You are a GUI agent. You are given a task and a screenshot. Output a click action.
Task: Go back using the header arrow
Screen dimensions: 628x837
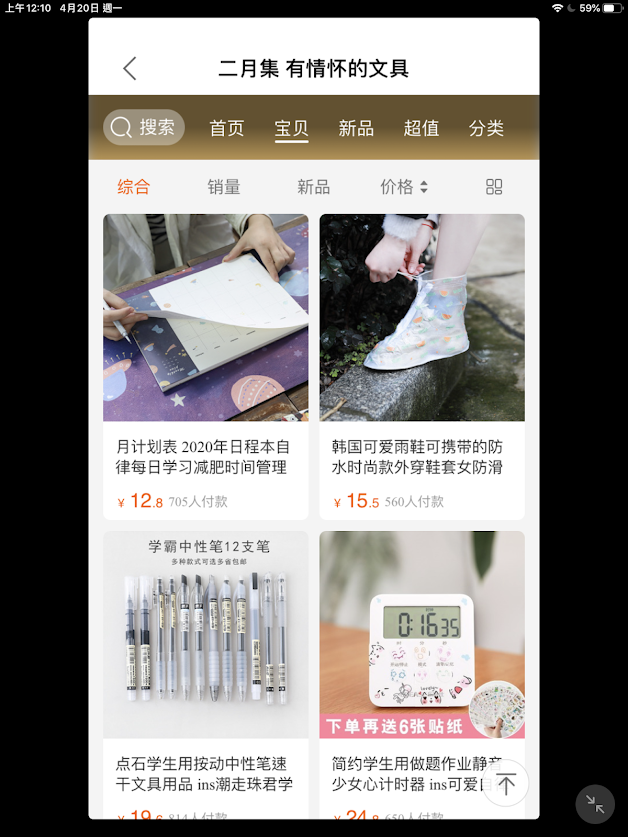point(130,68)
